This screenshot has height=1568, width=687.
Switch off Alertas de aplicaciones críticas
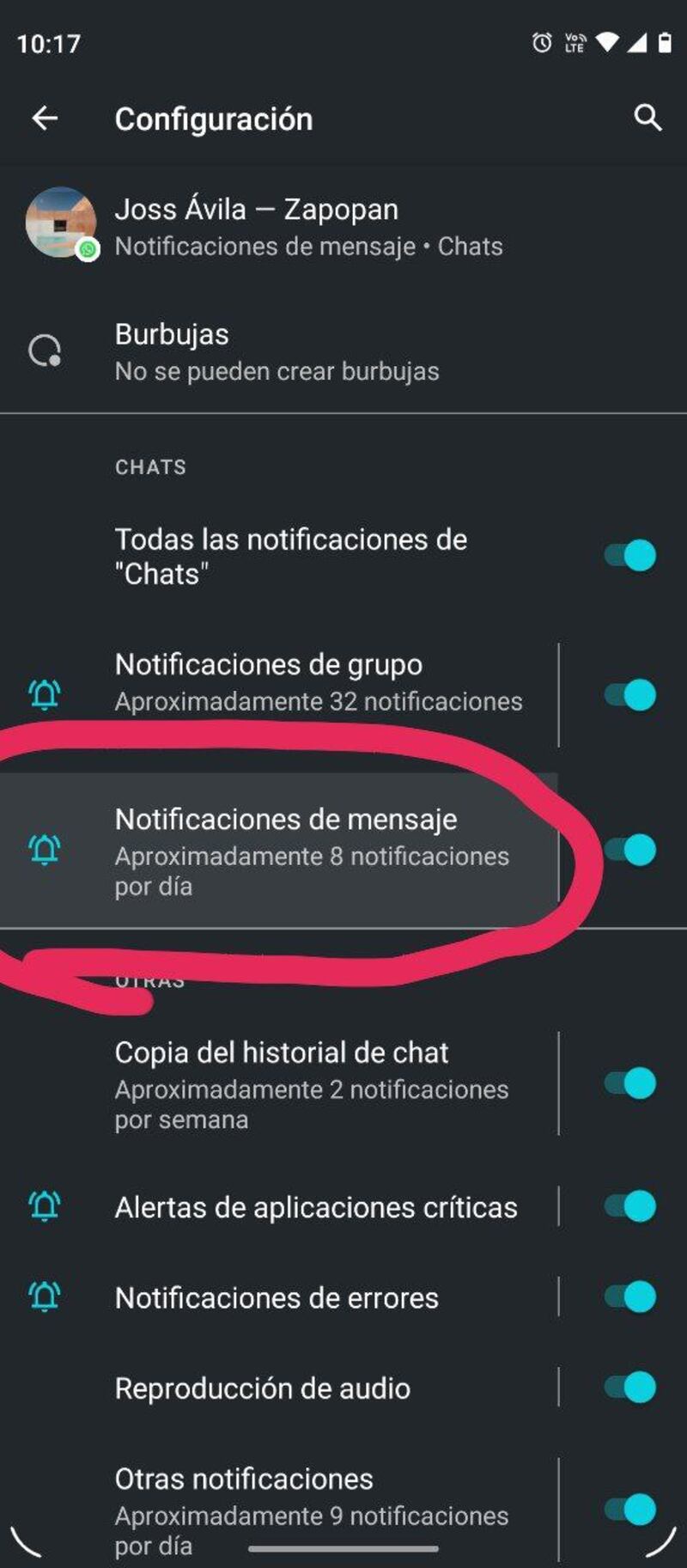(631, 1206)
